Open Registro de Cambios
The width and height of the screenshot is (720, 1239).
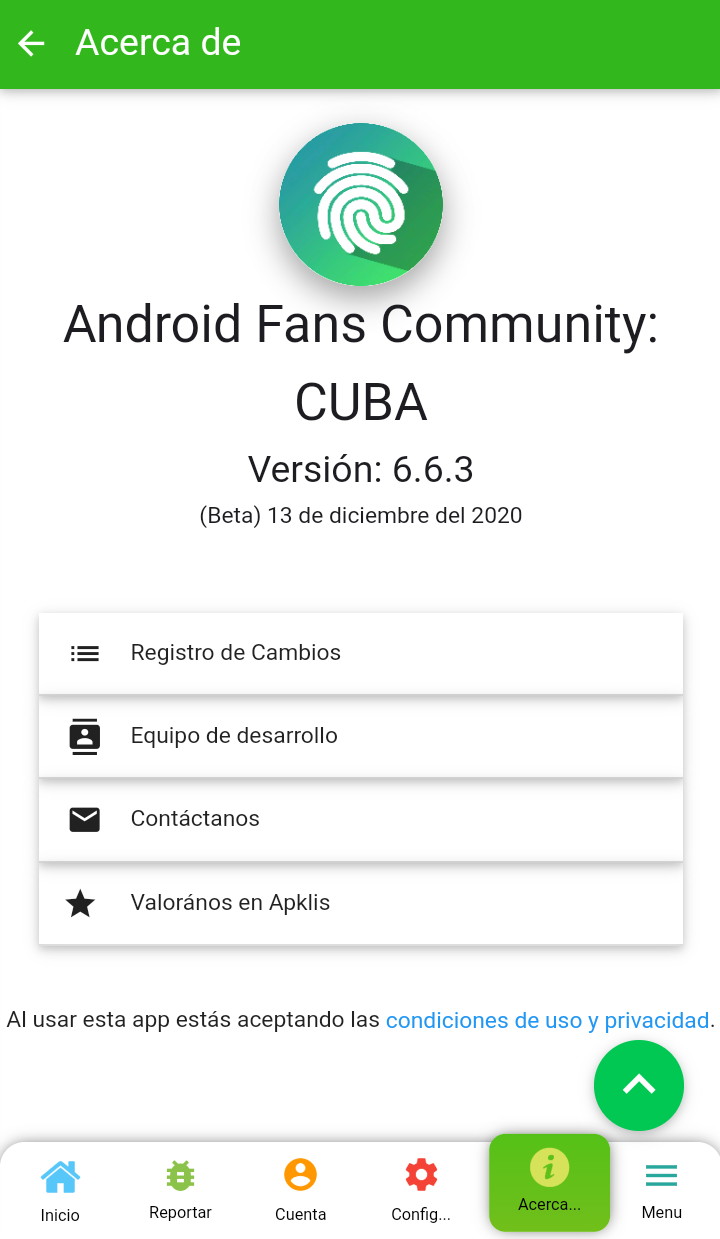point(360,653)
